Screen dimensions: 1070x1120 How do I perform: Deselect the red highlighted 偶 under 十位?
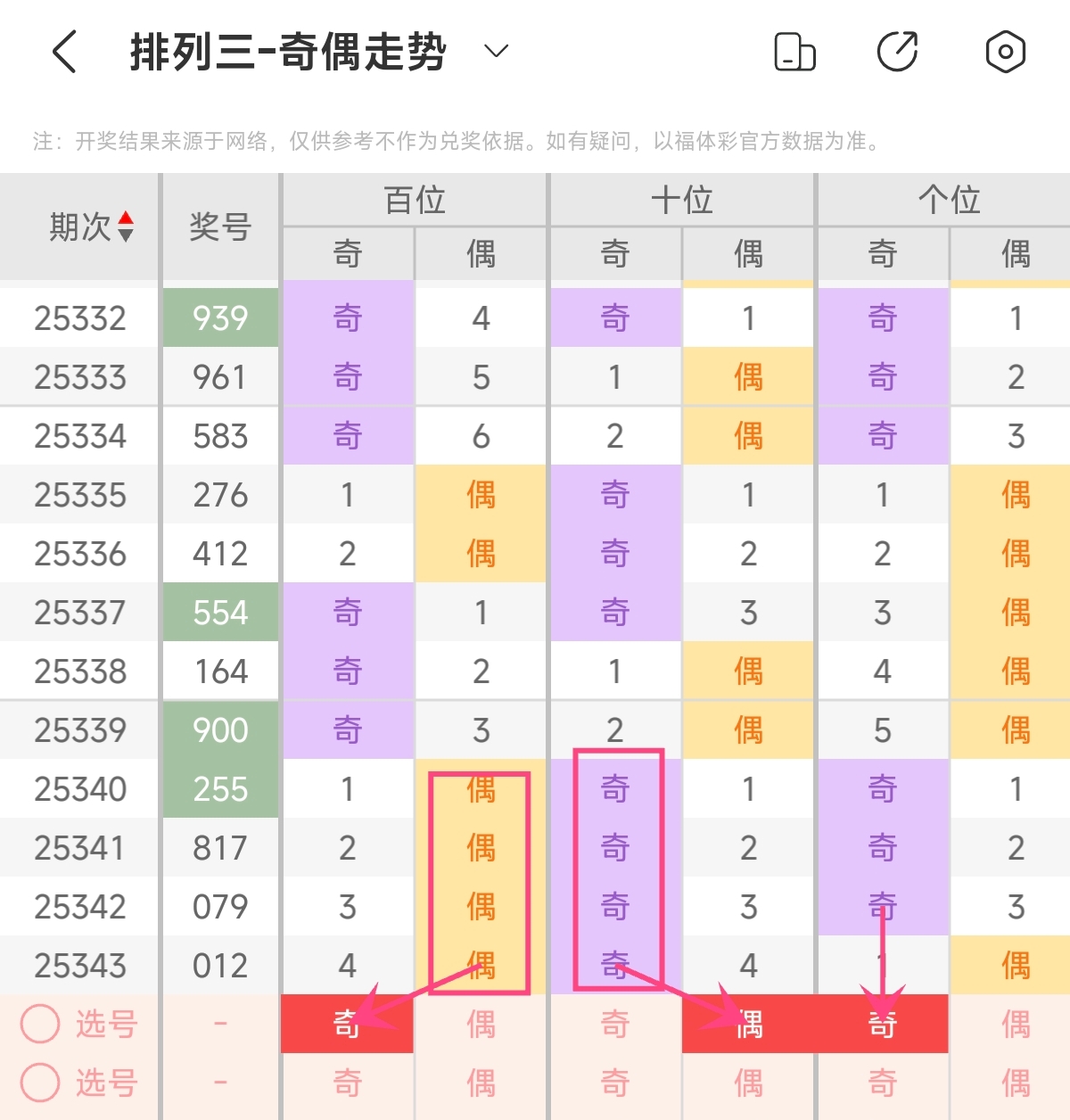[x=748, y=1024]
